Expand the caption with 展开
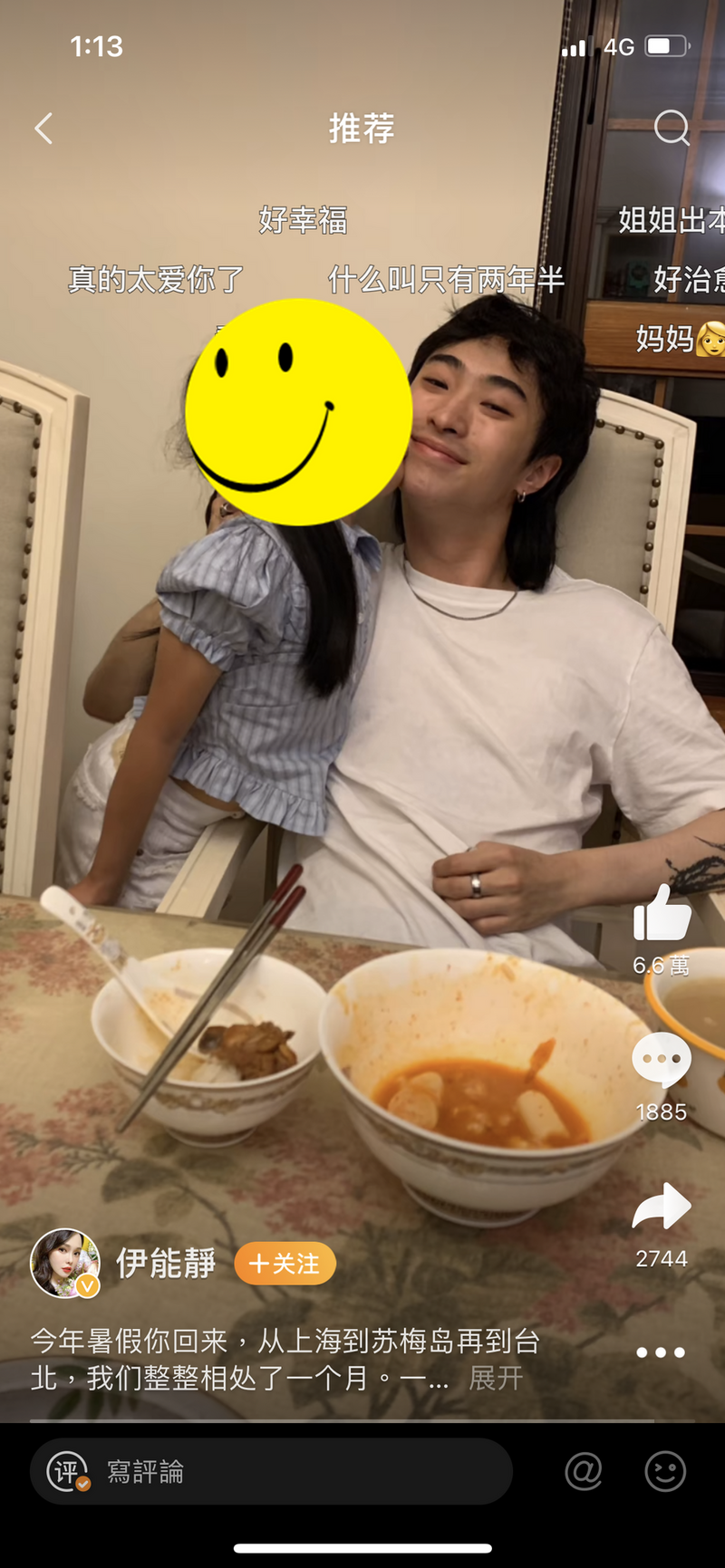Image resolution: width=725 pixels, height=1568 pixels. pyautogui.click(x=496, y=1379)
